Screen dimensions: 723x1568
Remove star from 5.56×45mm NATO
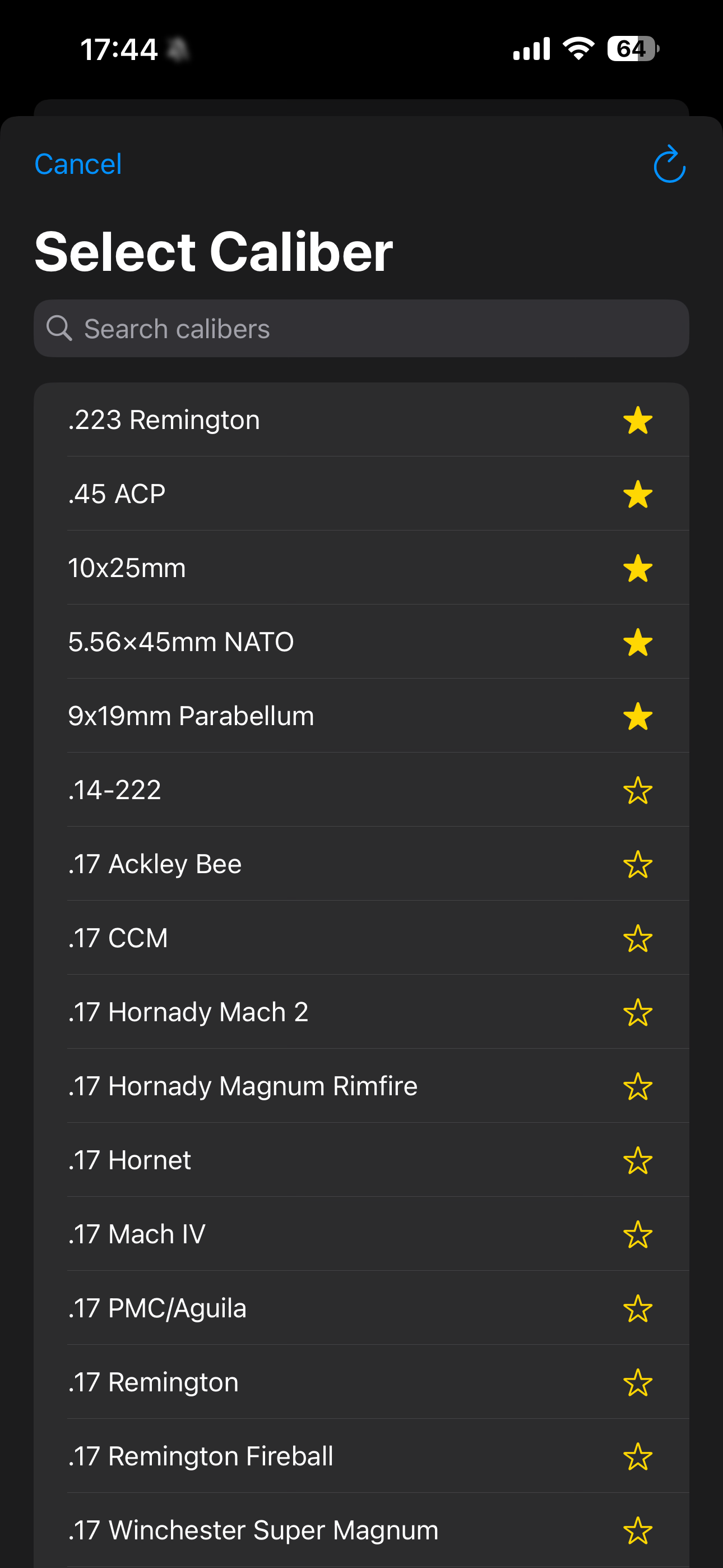638,642
